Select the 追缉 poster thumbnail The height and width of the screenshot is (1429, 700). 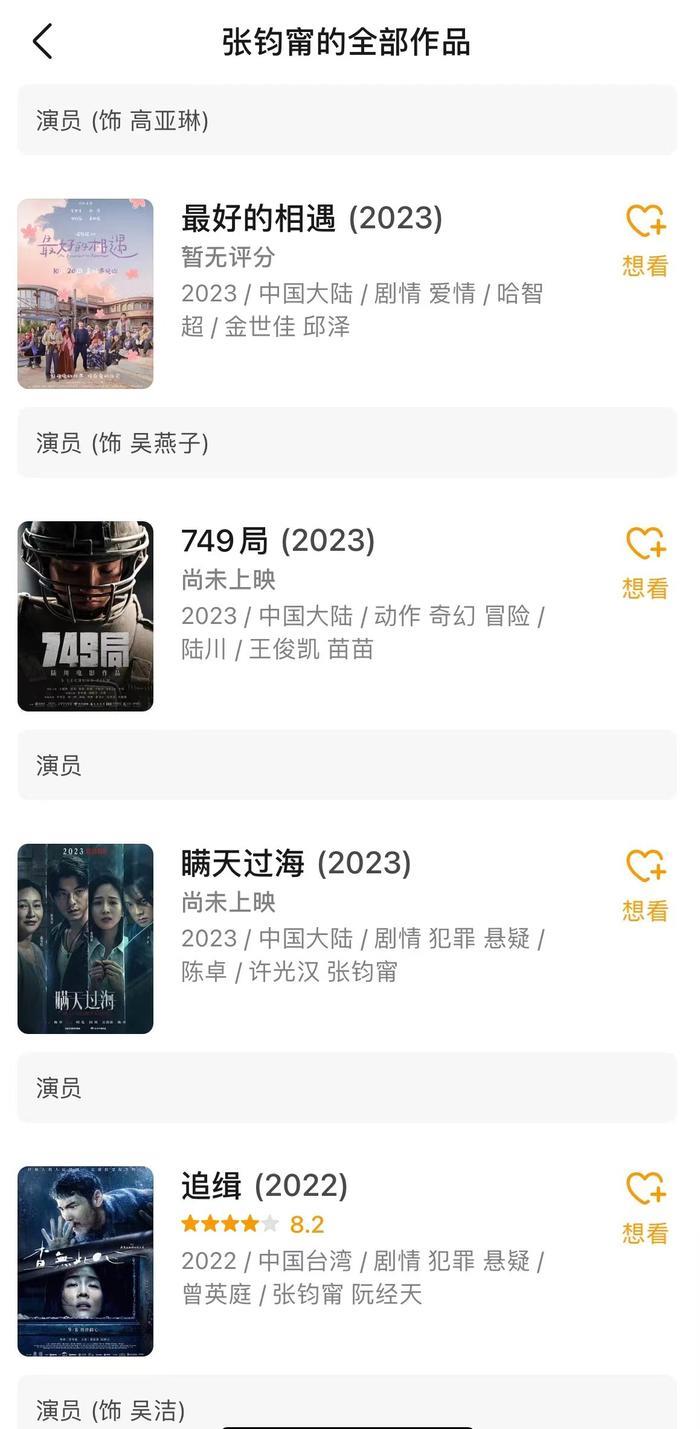pyautogui.click(x=85, y=1261)
